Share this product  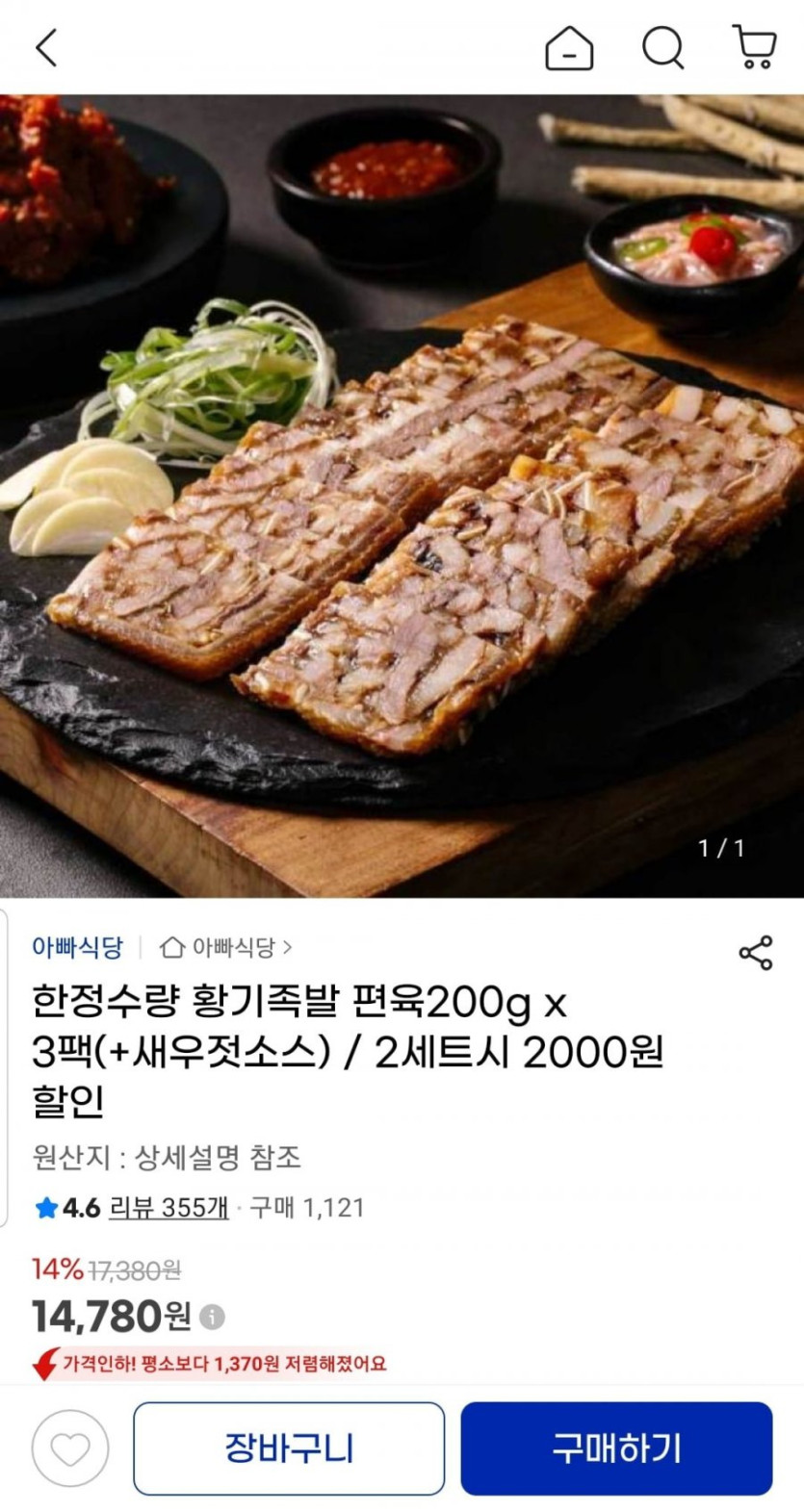point(755,952)
